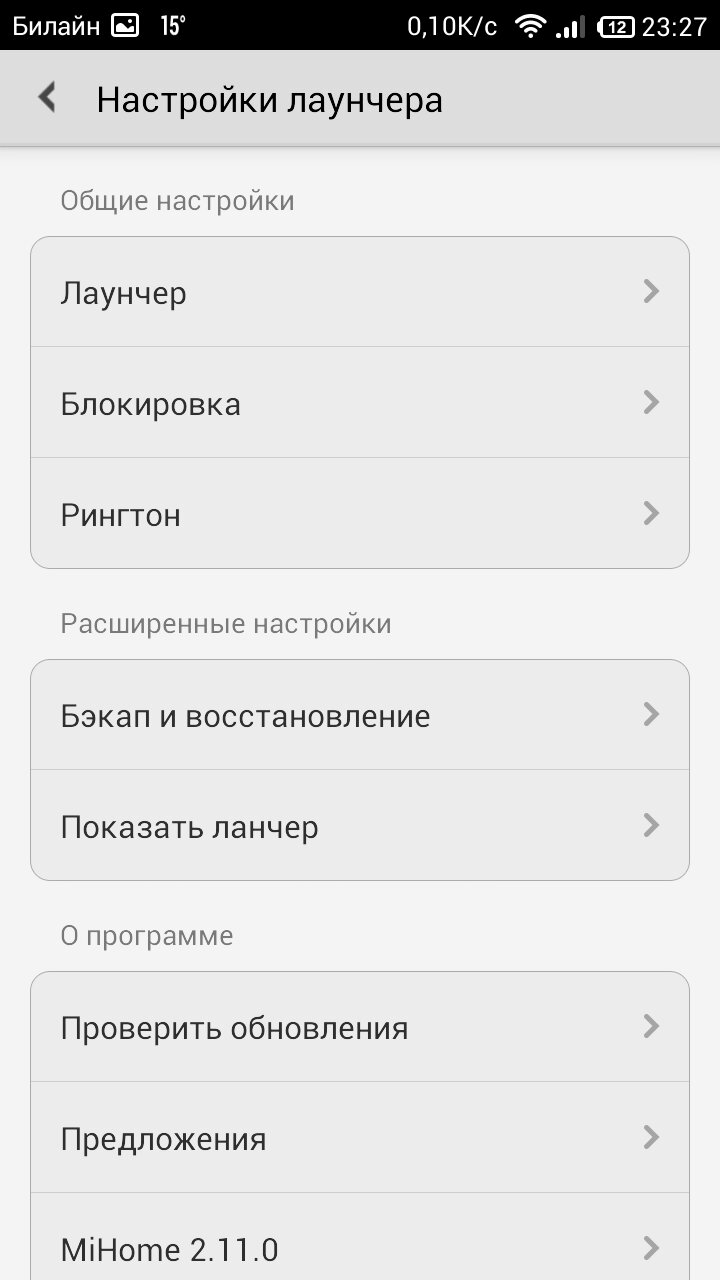Tap the Показать ланчер row

pyautogui.click(x=360, y=827)
